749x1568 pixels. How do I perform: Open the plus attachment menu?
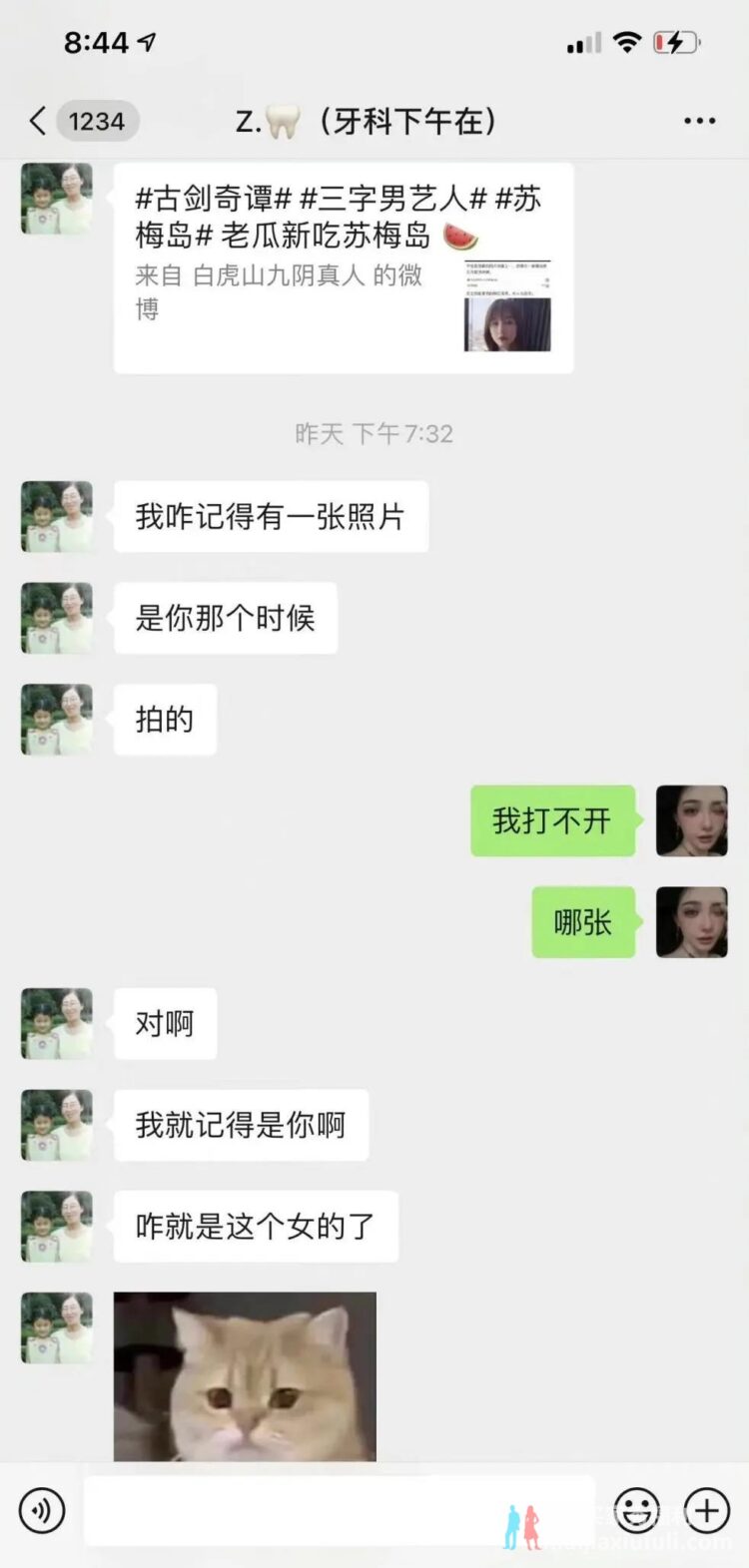(x=706, y=1511)
